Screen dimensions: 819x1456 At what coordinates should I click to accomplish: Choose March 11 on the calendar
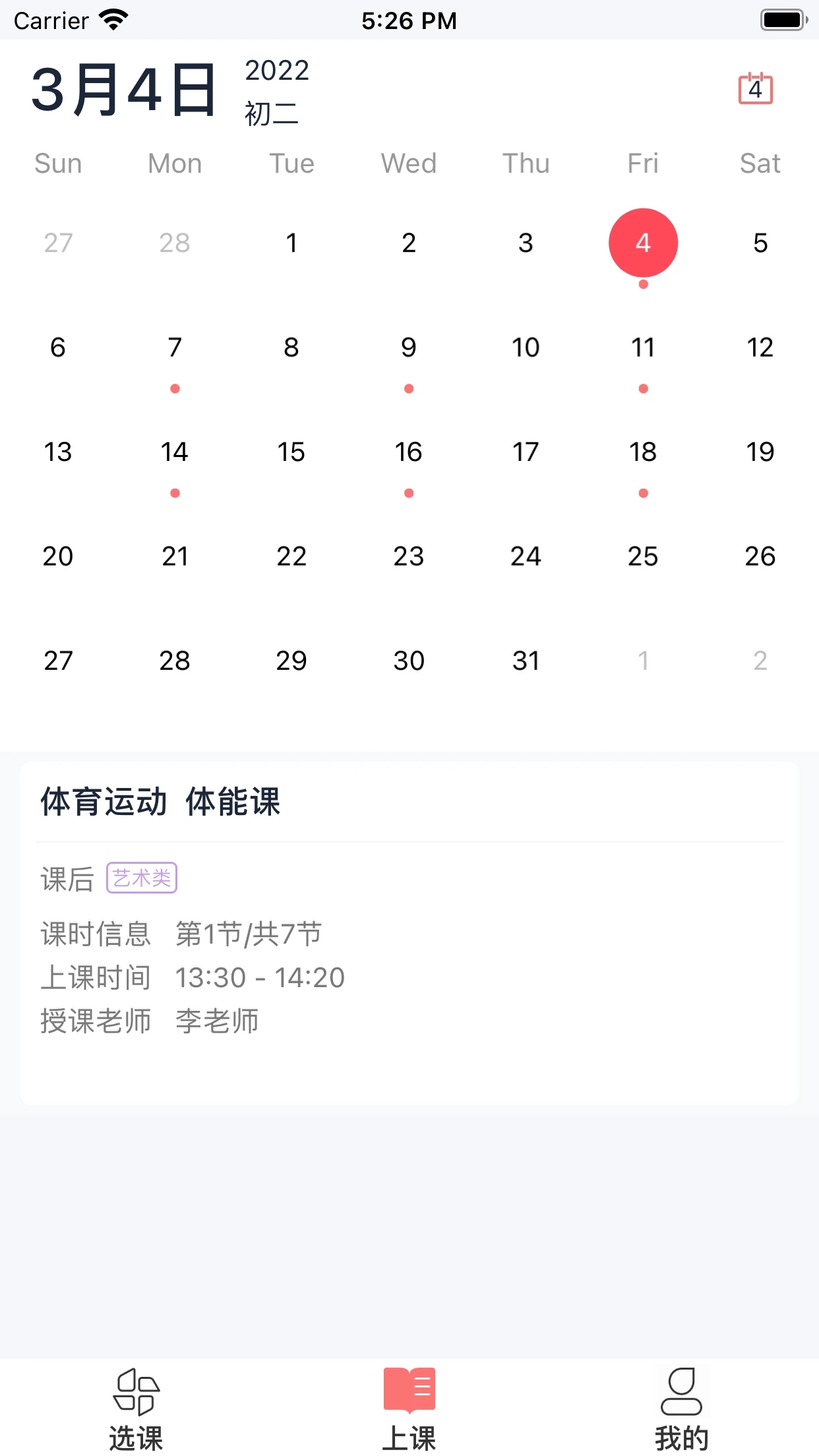(643, 348)
